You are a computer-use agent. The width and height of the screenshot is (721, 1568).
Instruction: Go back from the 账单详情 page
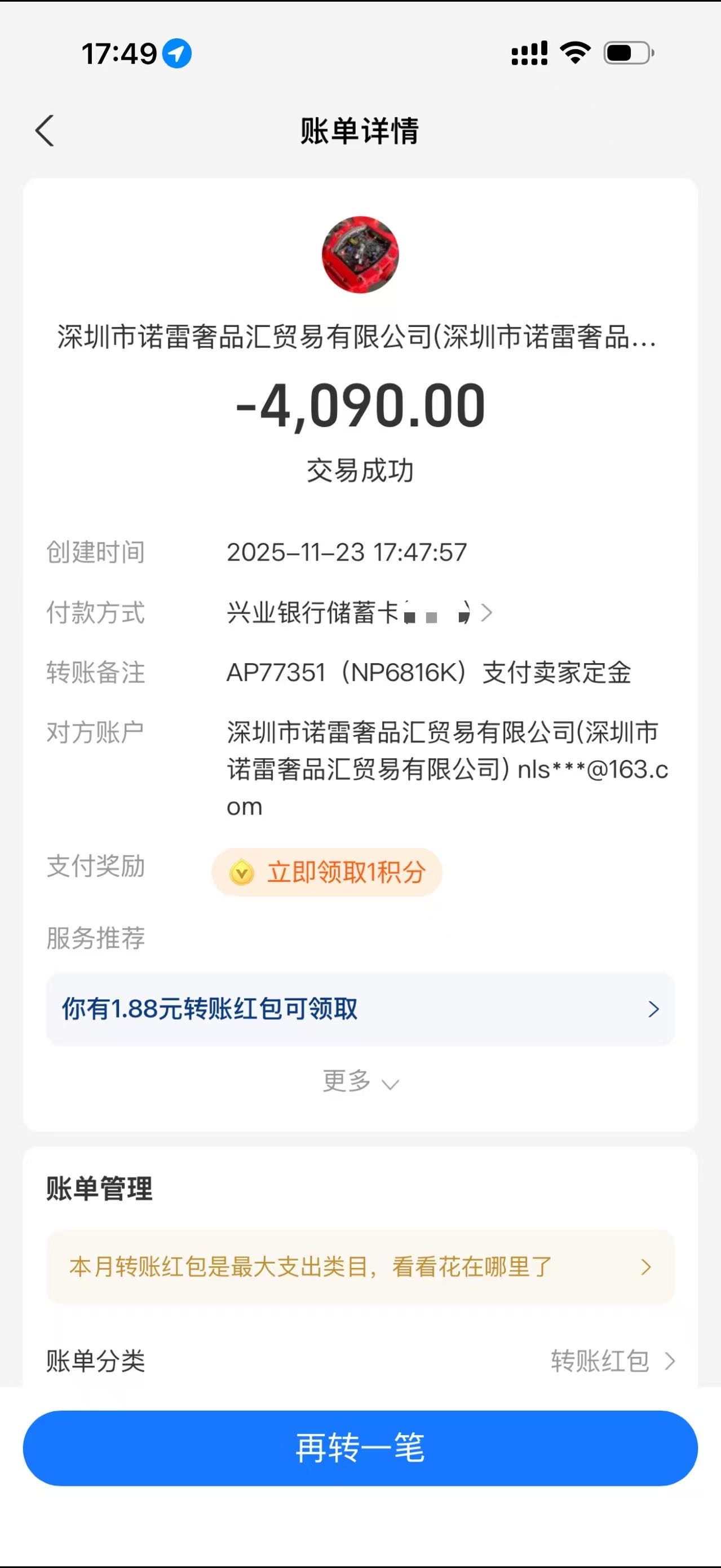pos(45,131)
